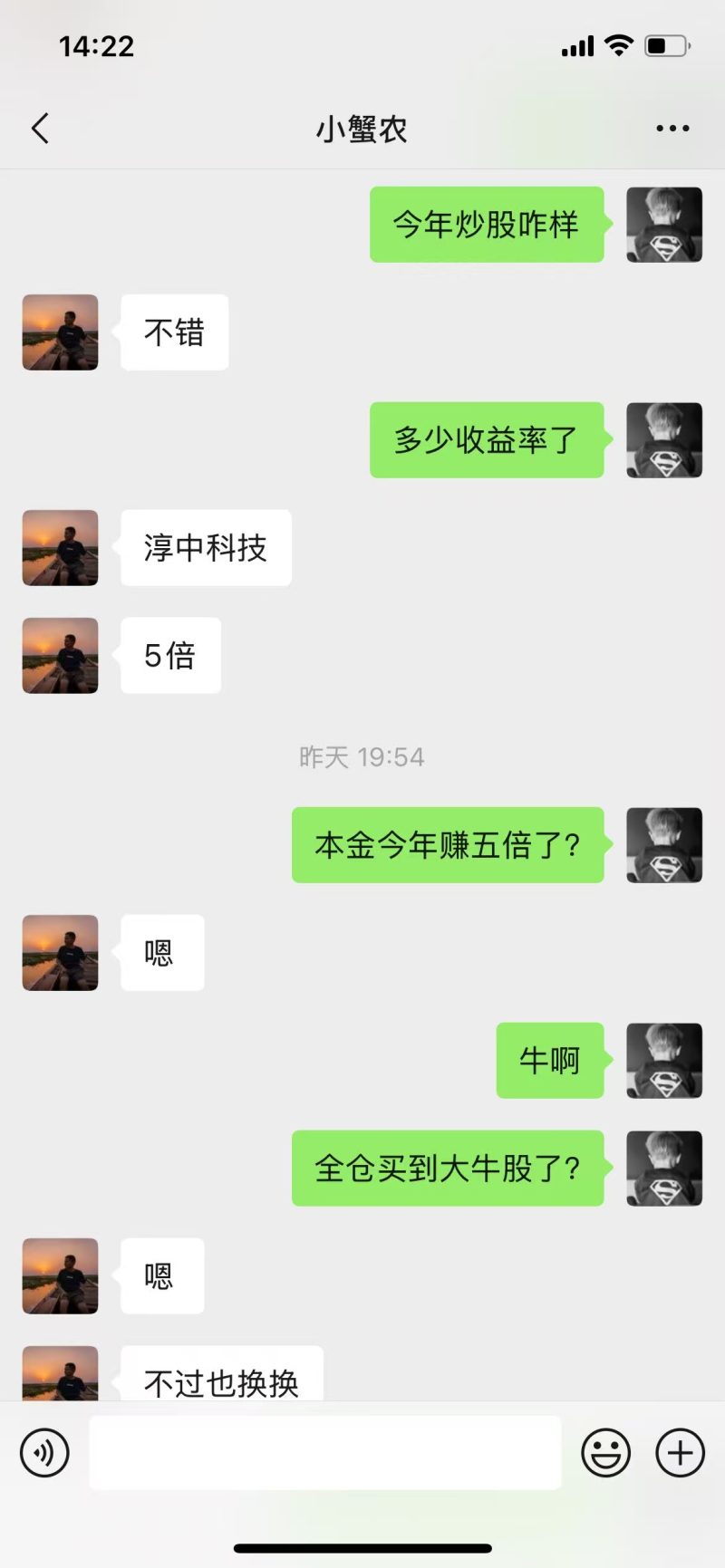Focus the message text field
Image resolution: width=725 pixels, height=1568 pixels.
pos(324,1453)
